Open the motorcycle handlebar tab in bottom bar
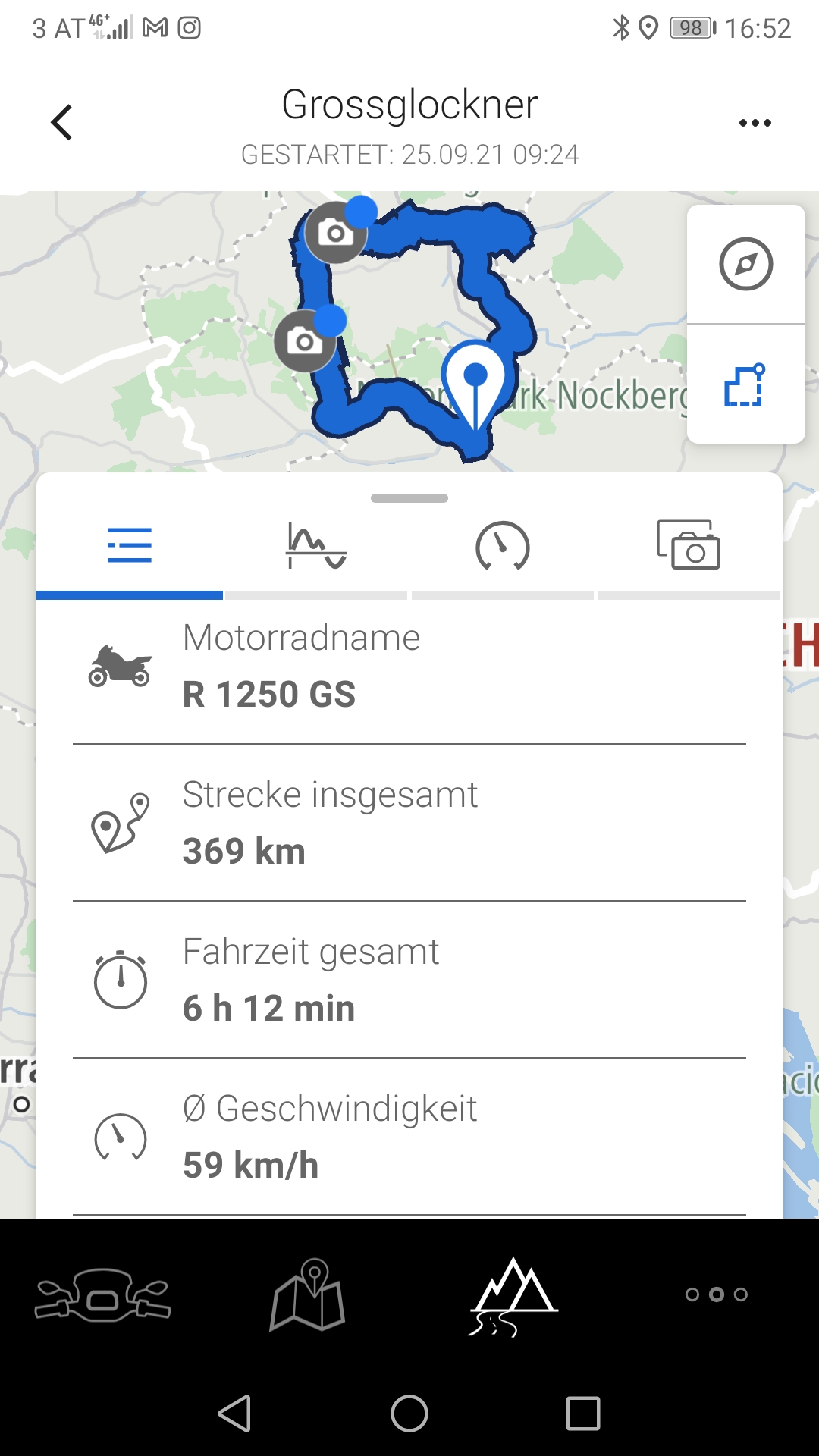This screenshot has height=1456, width=819. pos(102,1294)
